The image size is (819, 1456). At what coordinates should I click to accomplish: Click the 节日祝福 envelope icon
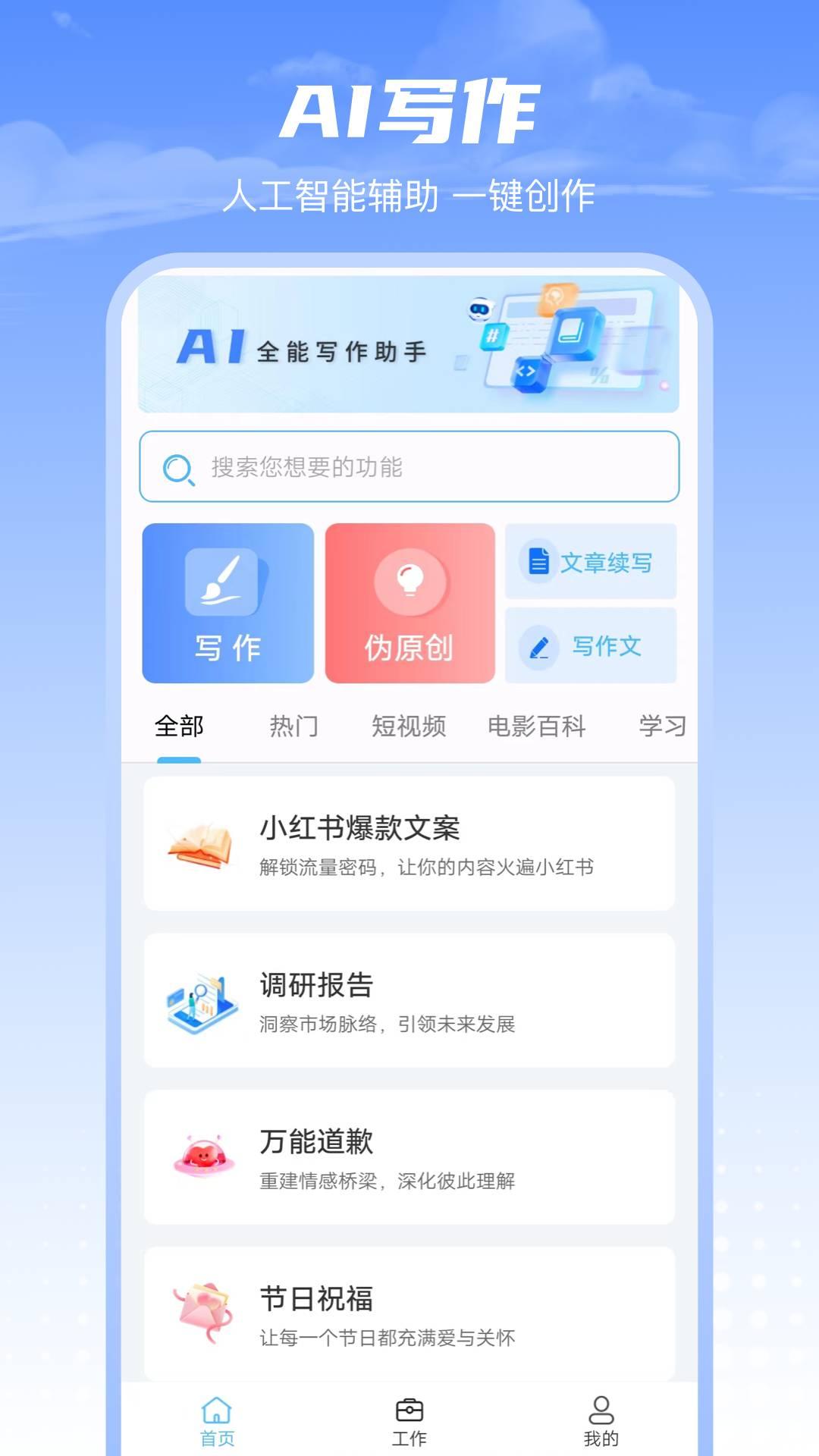coord(202,1313)
